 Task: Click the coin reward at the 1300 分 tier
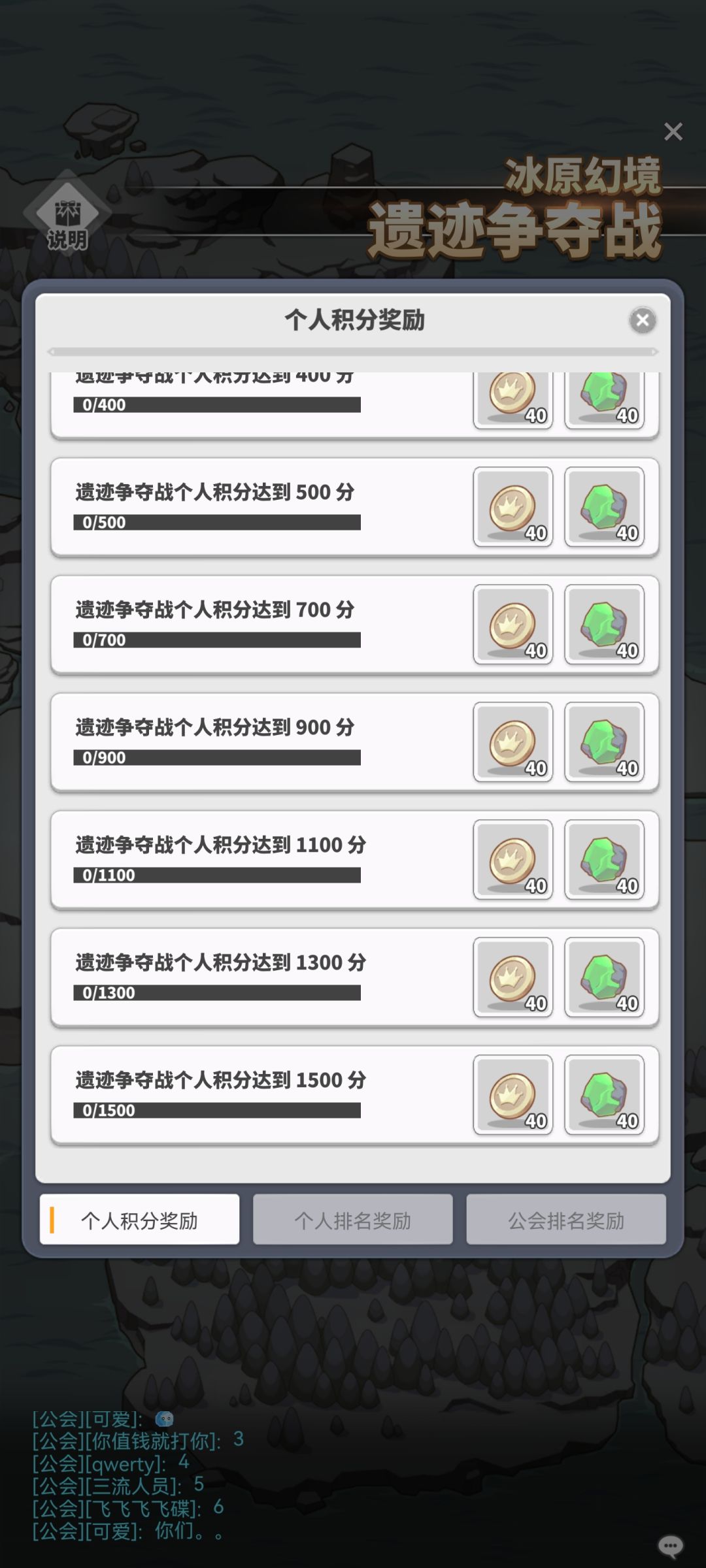[512, 979]
